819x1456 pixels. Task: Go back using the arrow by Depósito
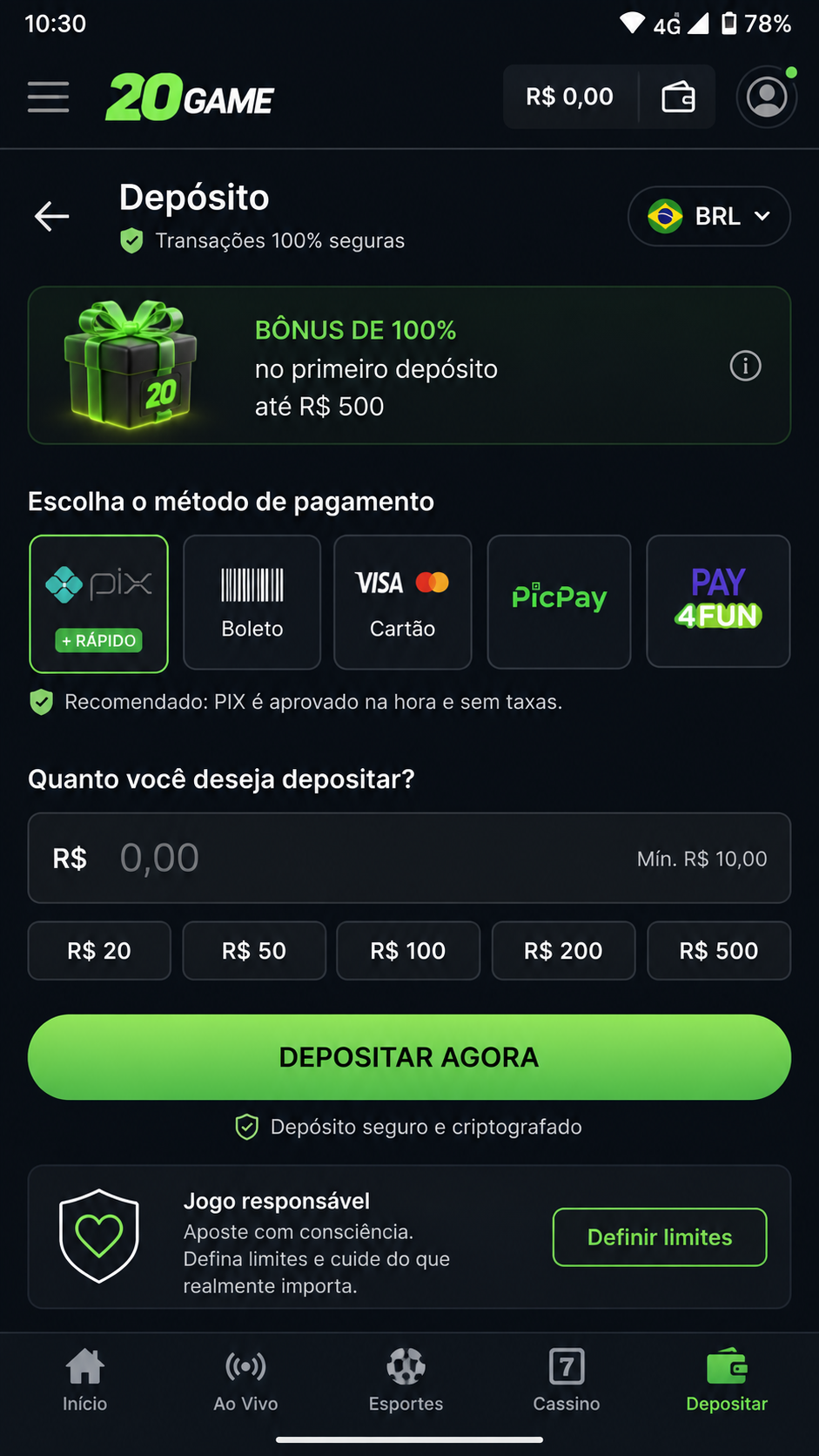point(51,216)
